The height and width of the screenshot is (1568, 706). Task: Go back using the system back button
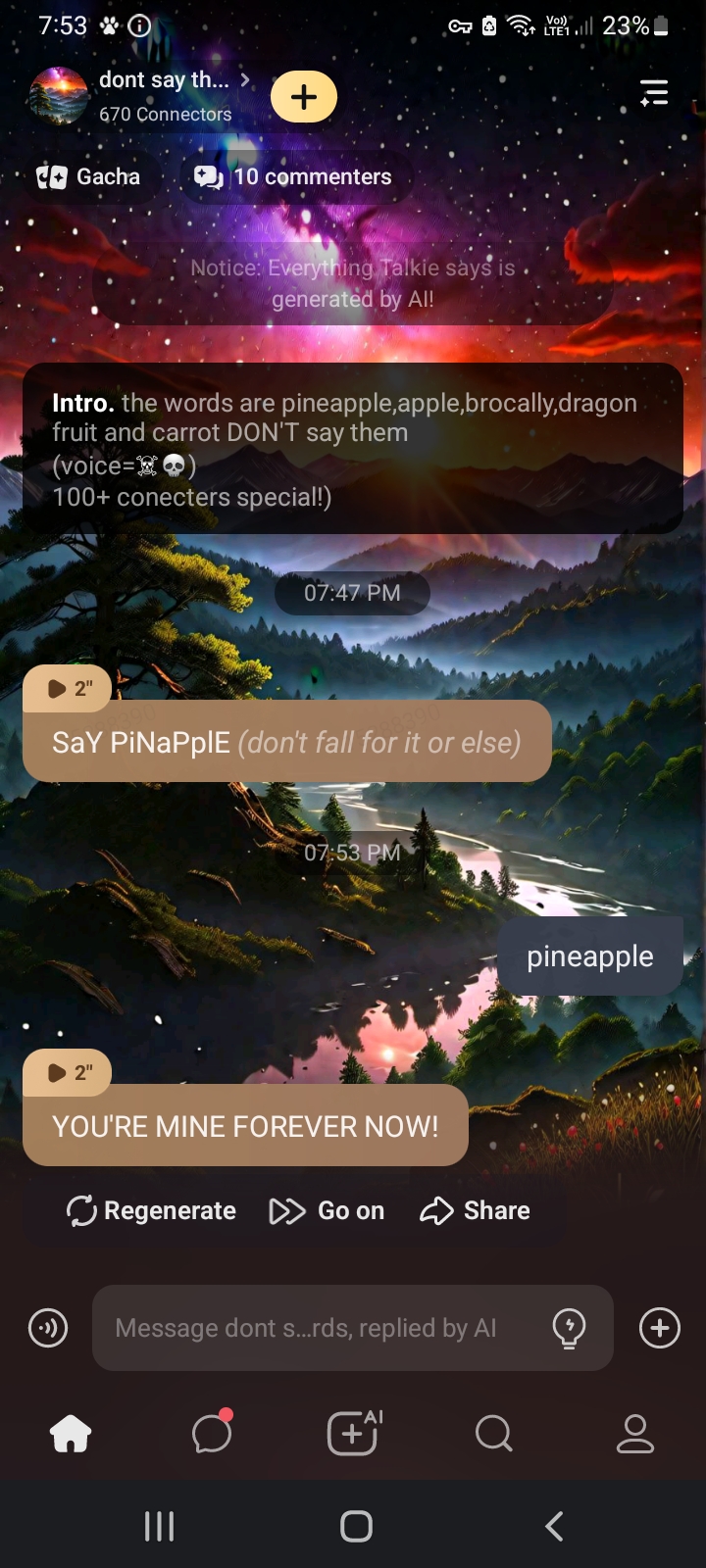coord(554,1526)
